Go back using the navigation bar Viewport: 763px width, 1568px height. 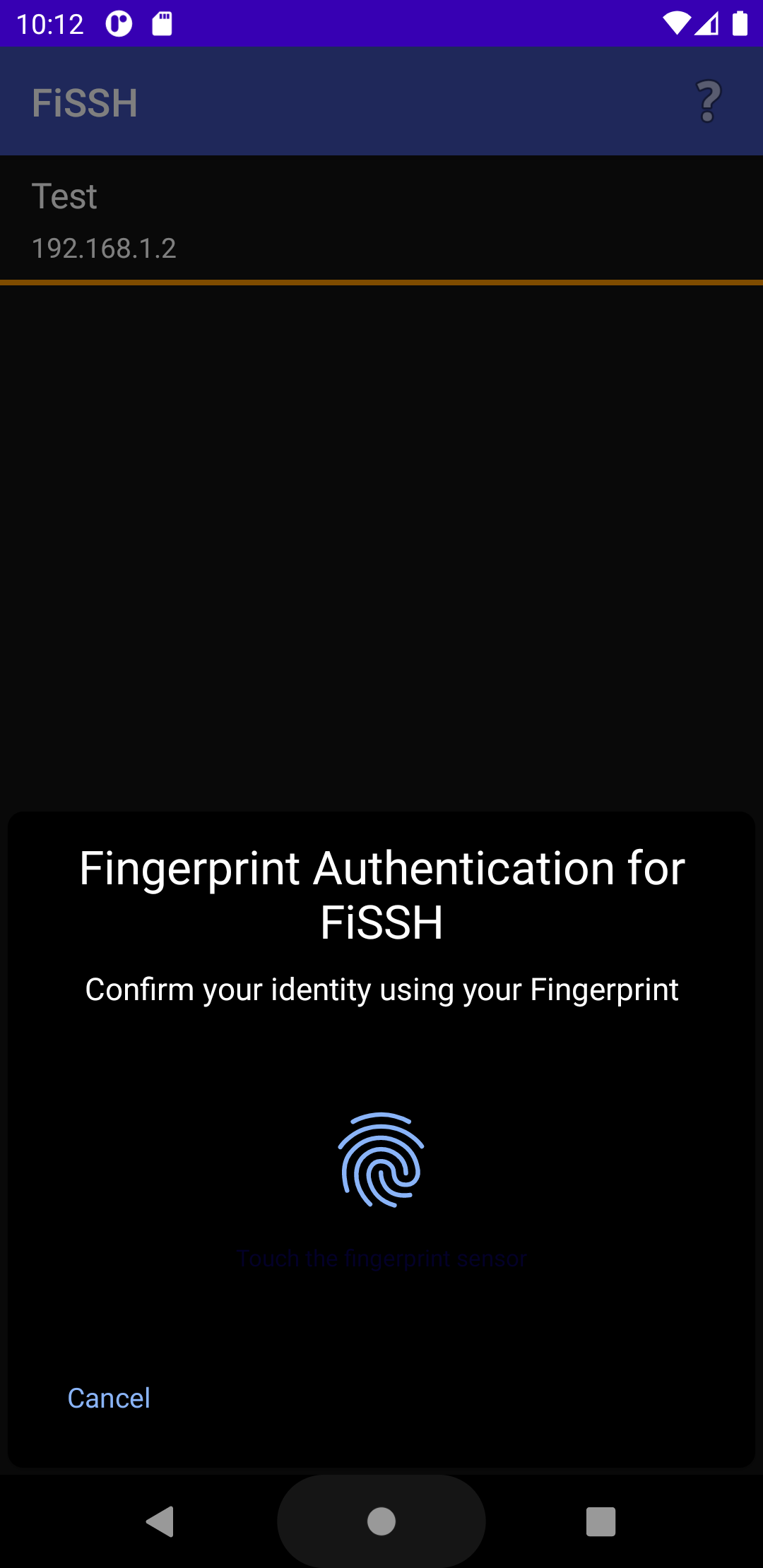(x=161, y=1521)
